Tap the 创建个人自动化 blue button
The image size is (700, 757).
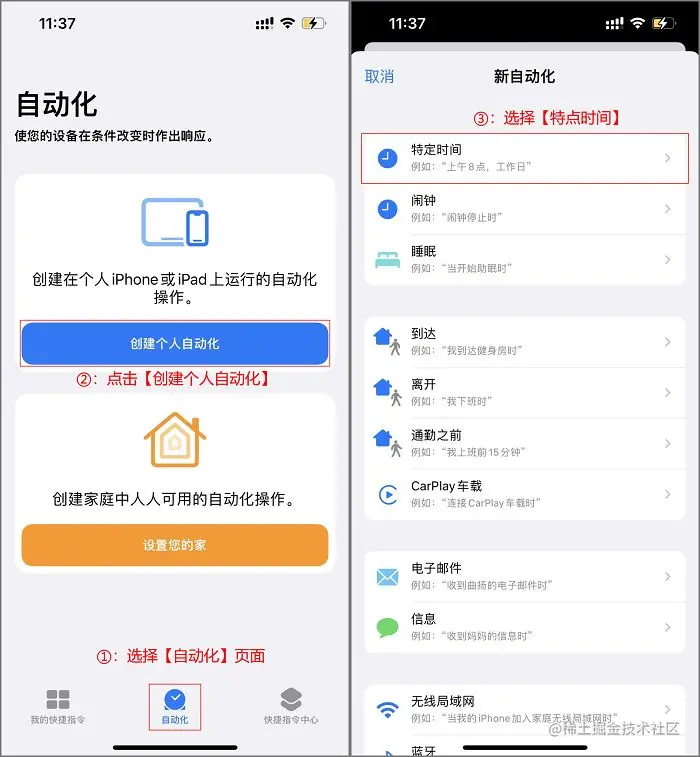click(x=175, y=343)
